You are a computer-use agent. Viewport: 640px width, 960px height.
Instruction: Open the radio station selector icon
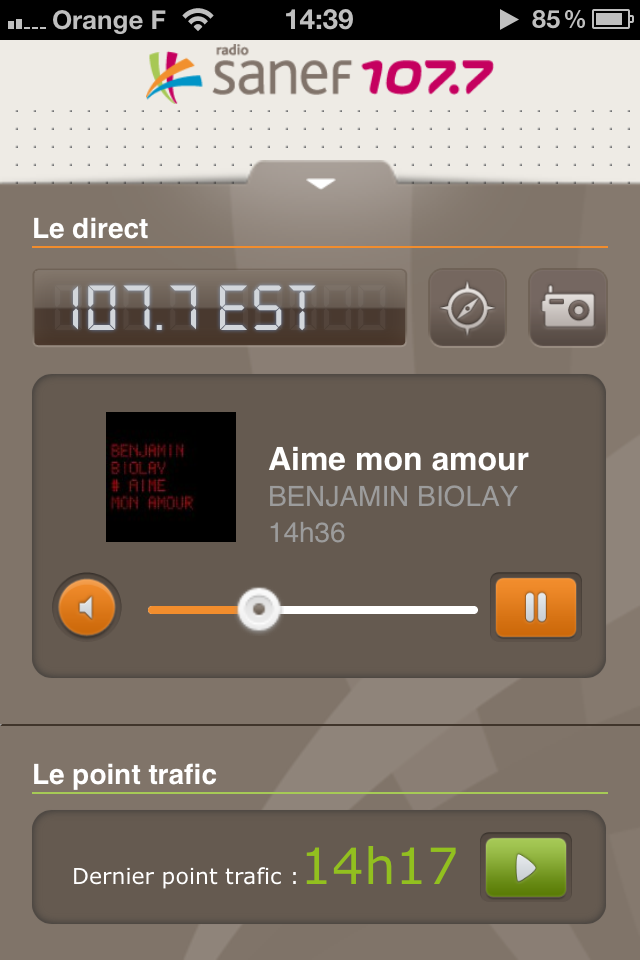click(568, 307)
